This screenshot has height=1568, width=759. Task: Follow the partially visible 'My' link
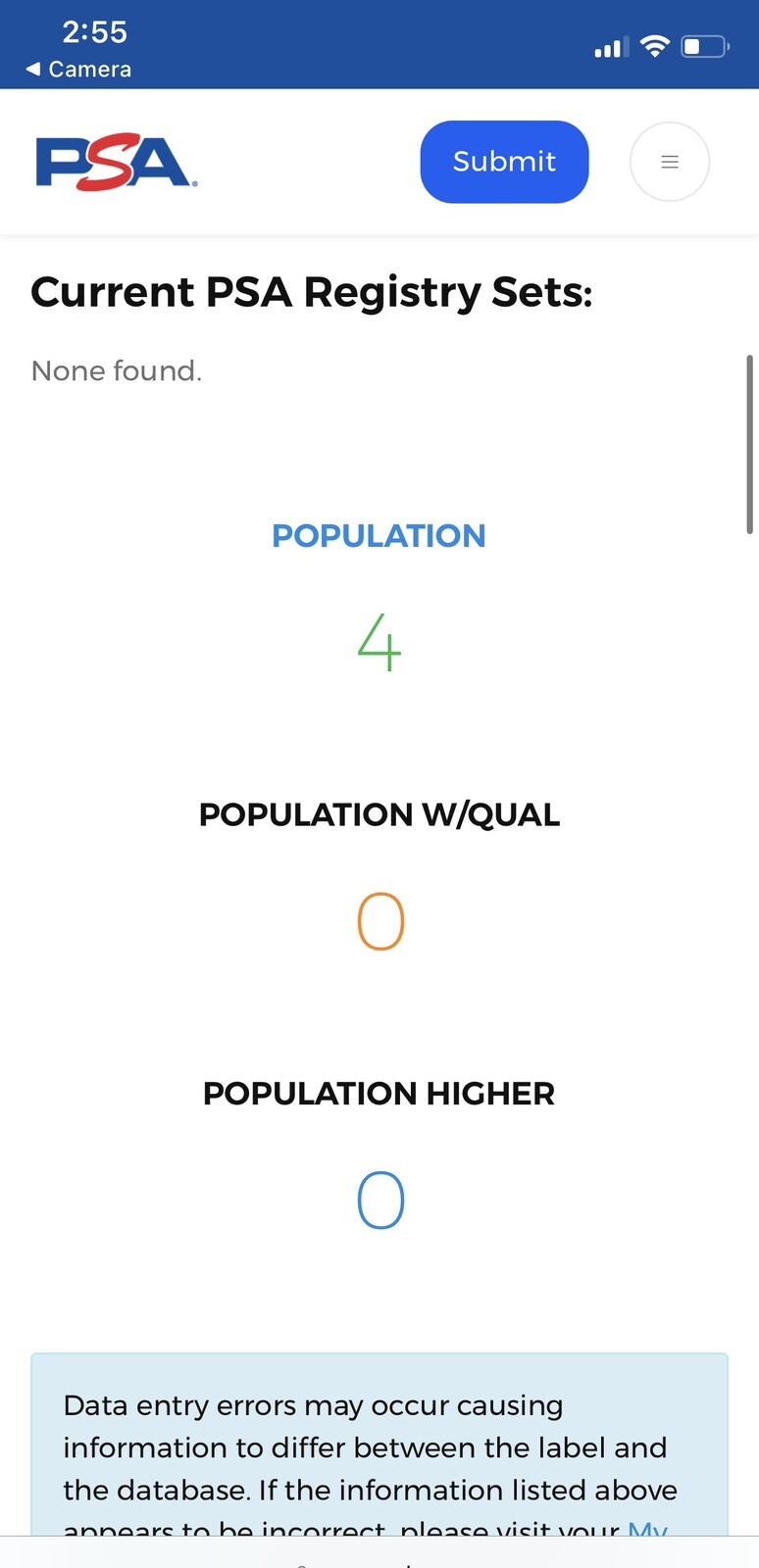pyautogui.click(x=647, y=1528)
